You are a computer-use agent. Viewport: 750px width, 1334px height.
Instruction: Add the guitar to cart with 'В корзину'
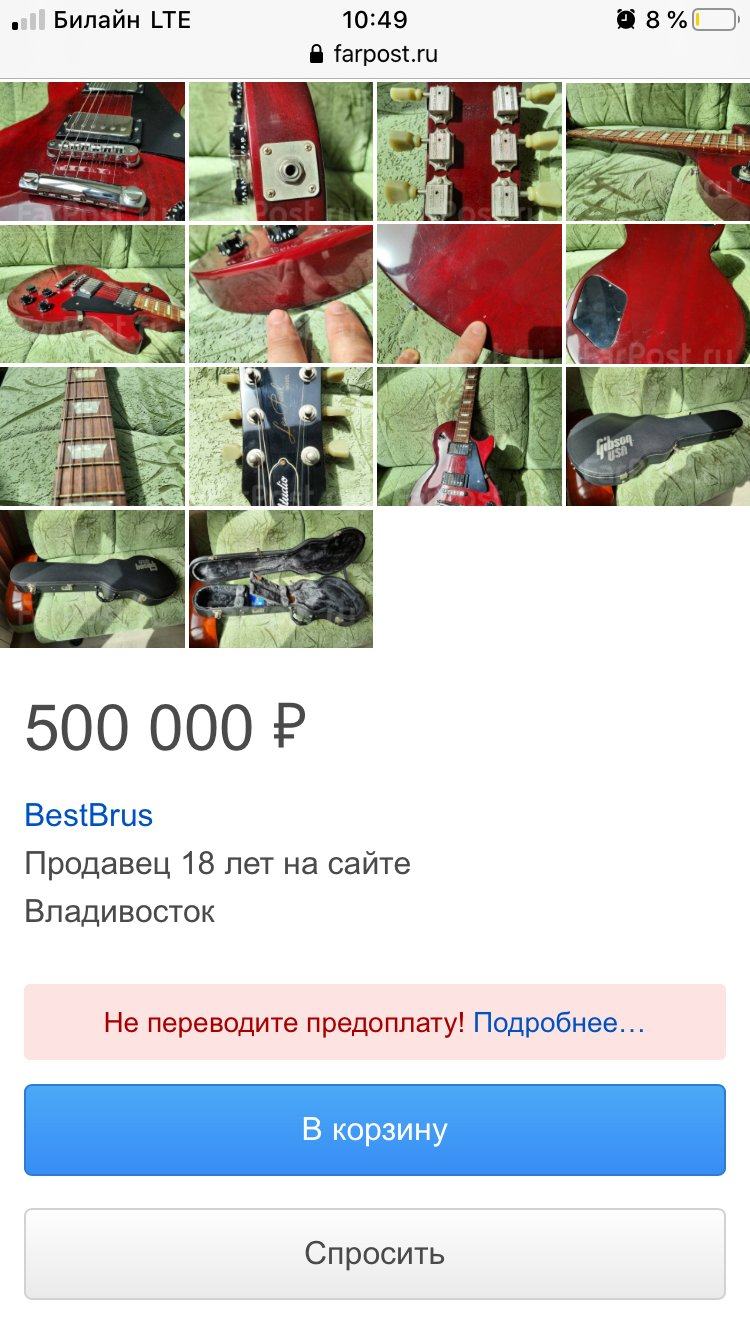pos(374,1130)
